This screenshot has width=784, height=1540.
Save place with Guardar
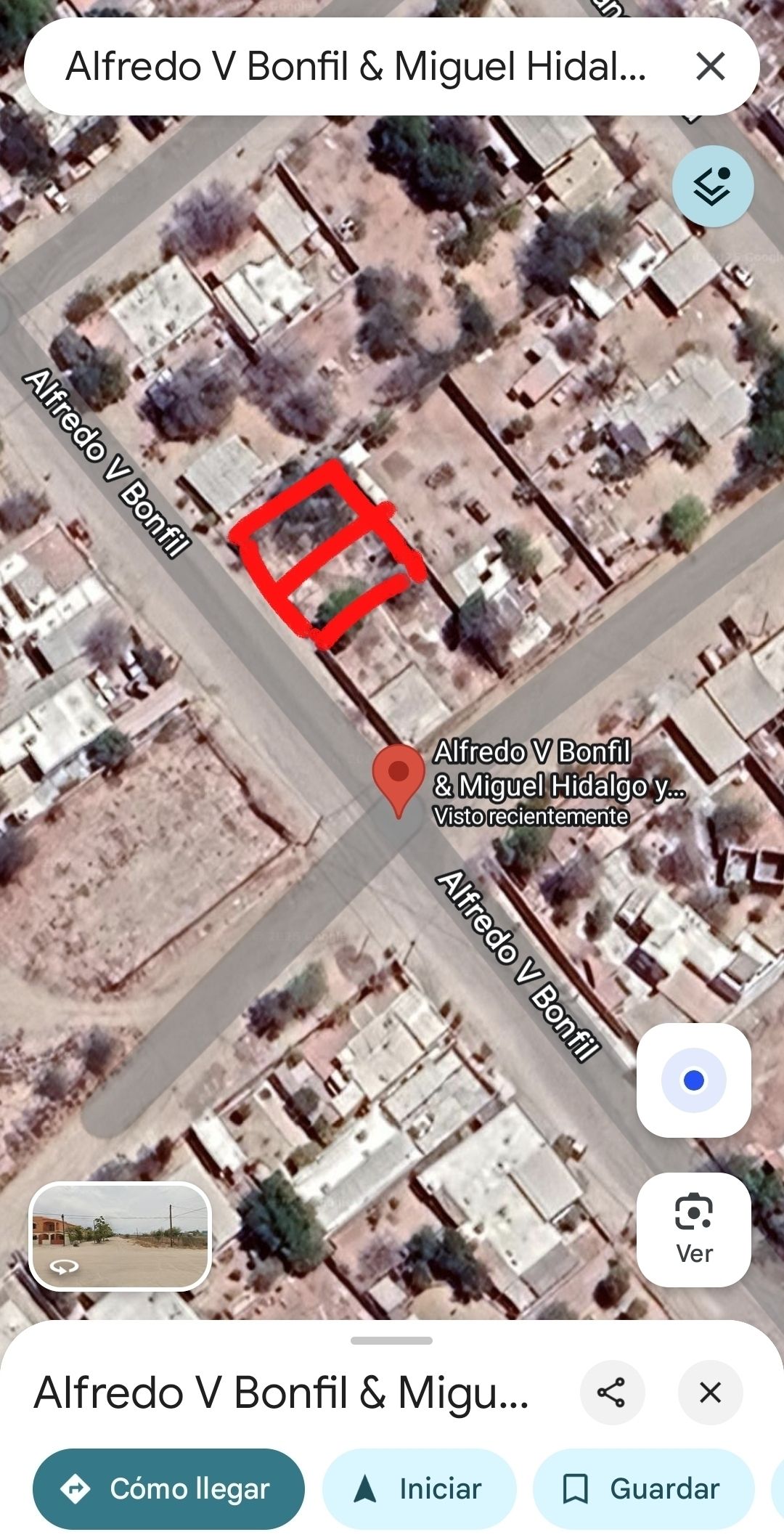(642, 1488)
